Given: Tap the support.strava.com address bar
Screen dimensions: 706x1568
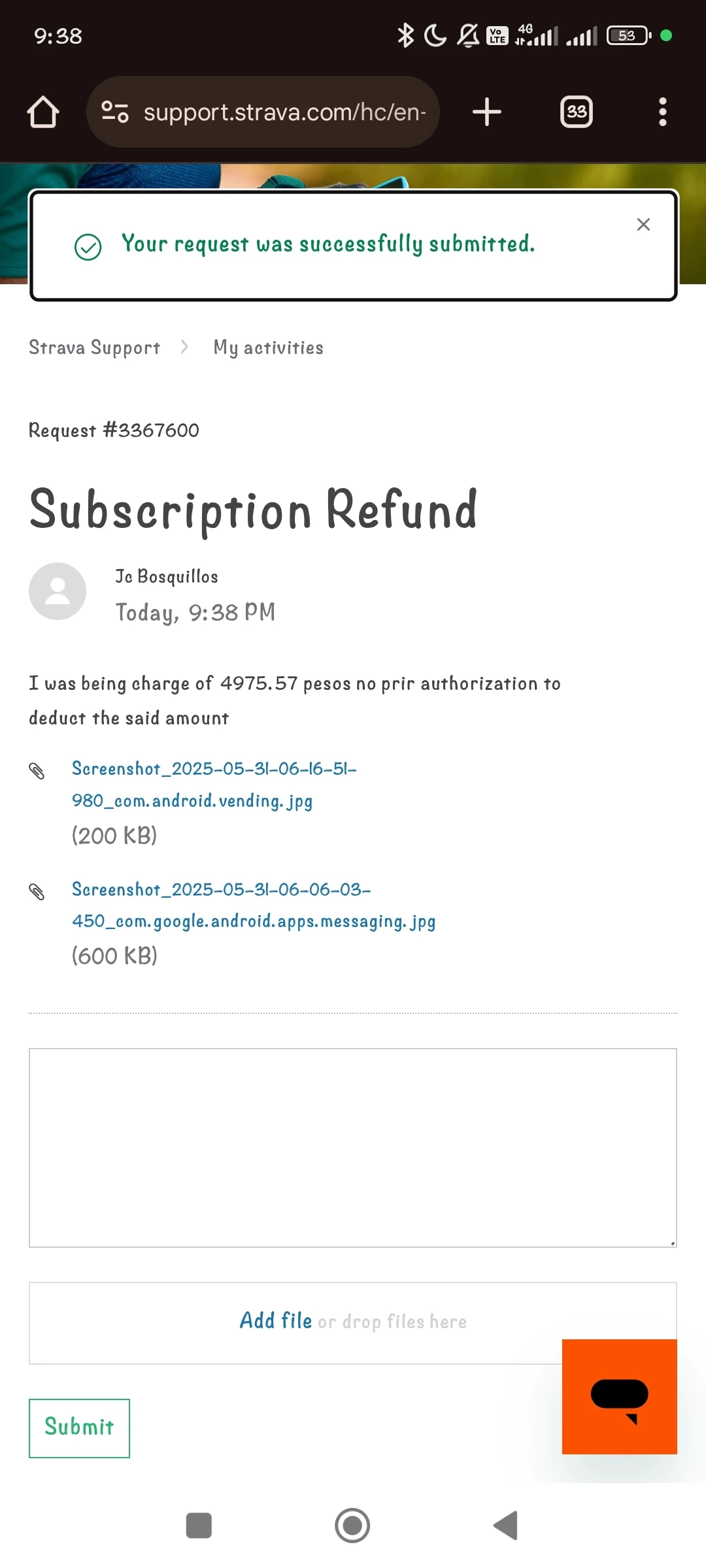Looking at the screenshot, I should pos(263,112).
